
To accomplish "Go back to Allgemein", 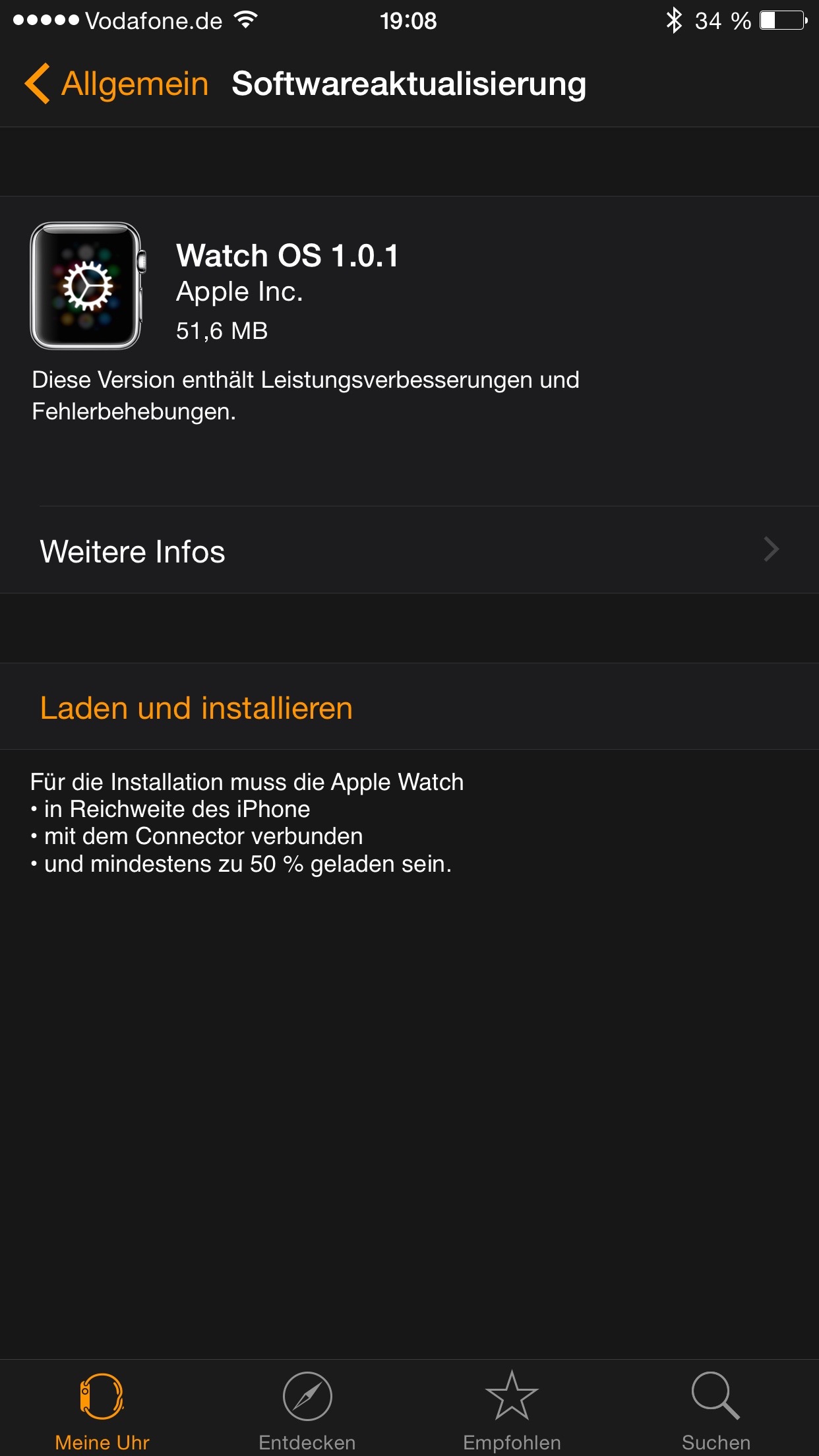I will click(x=117, y=84).
